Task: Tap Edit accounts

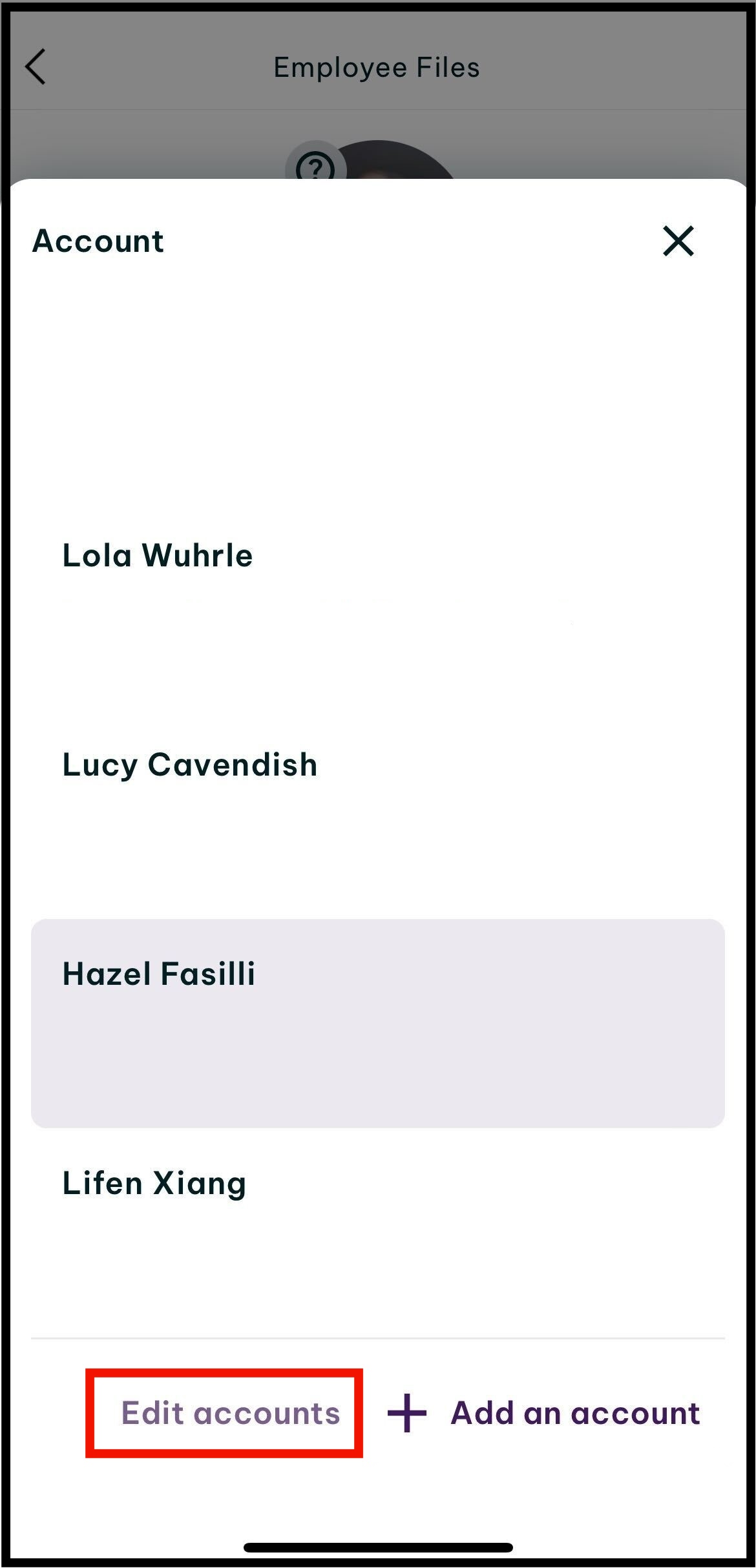Action: click(x=230, y=1413)
